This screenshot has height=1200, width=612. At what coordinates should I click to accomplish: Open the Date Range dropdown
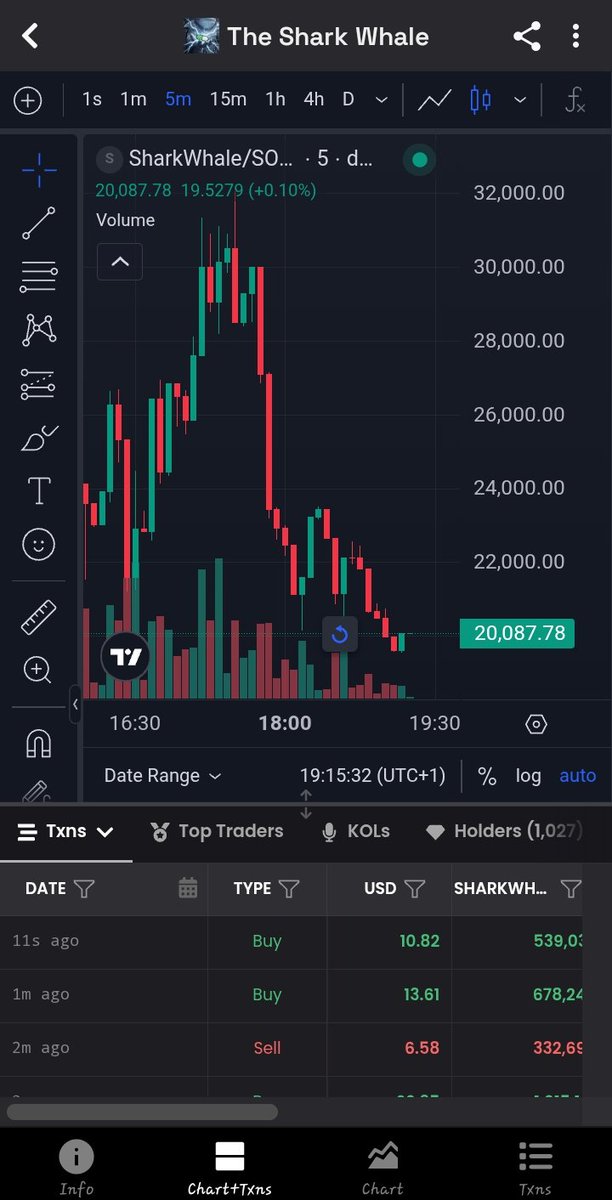pyautogui.click(x=162, y=775)
